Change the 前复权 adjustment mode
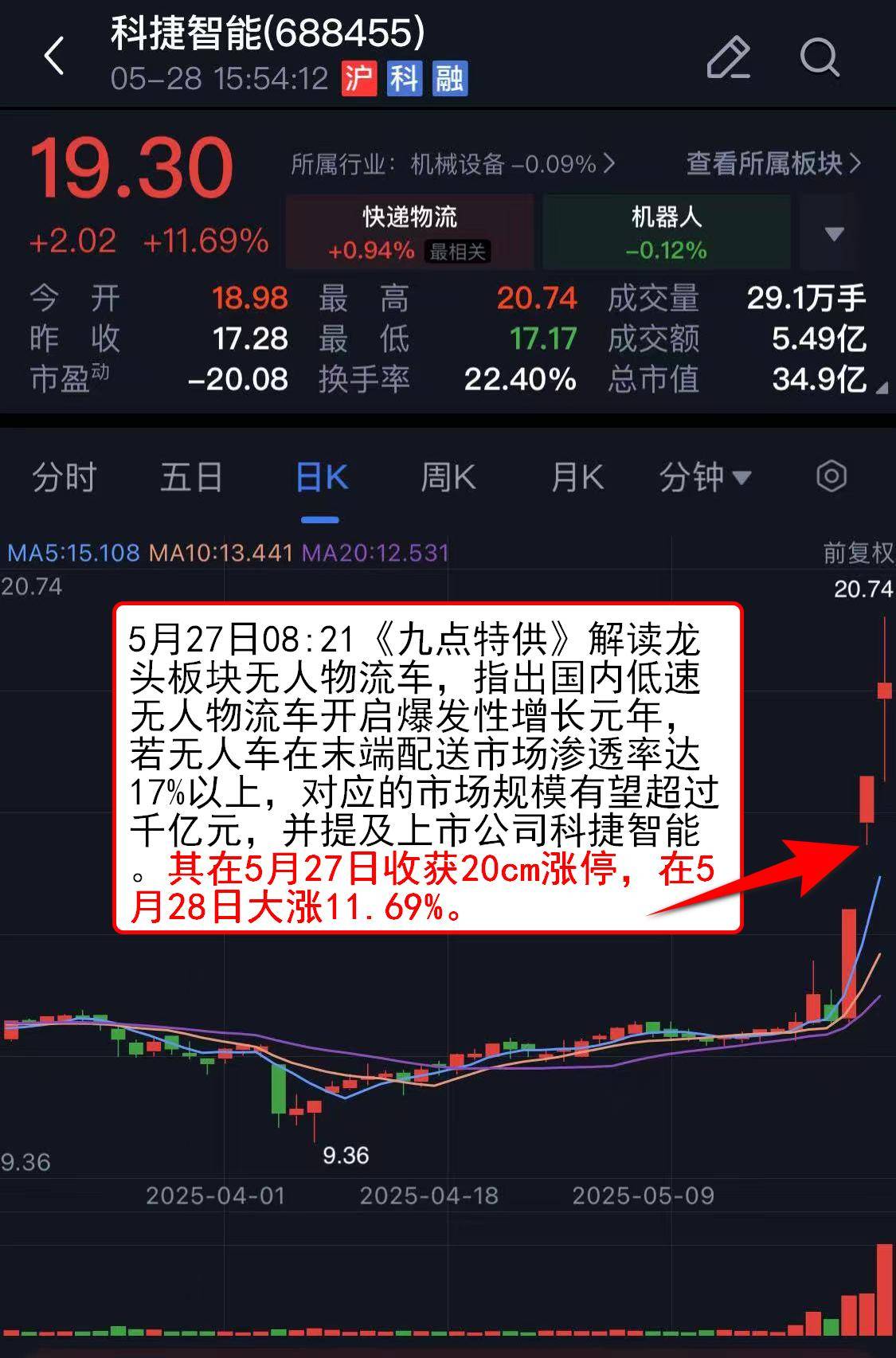Image resolution: width=896 pixels, height=1358 pixels. tap(858, 552)
